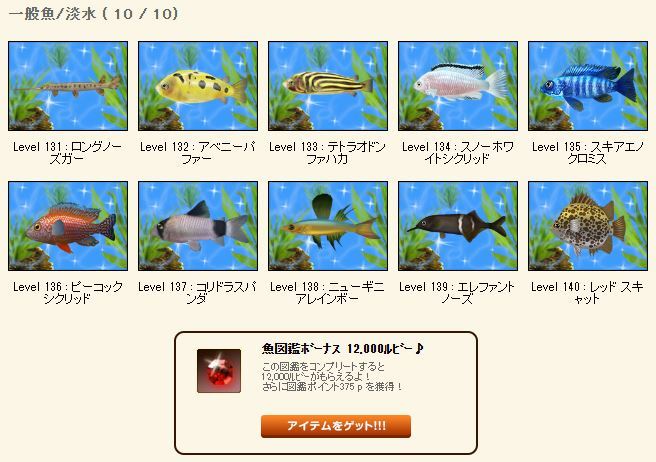Select the Level 136 ピーコックシクリッド tile

[67, 226]
